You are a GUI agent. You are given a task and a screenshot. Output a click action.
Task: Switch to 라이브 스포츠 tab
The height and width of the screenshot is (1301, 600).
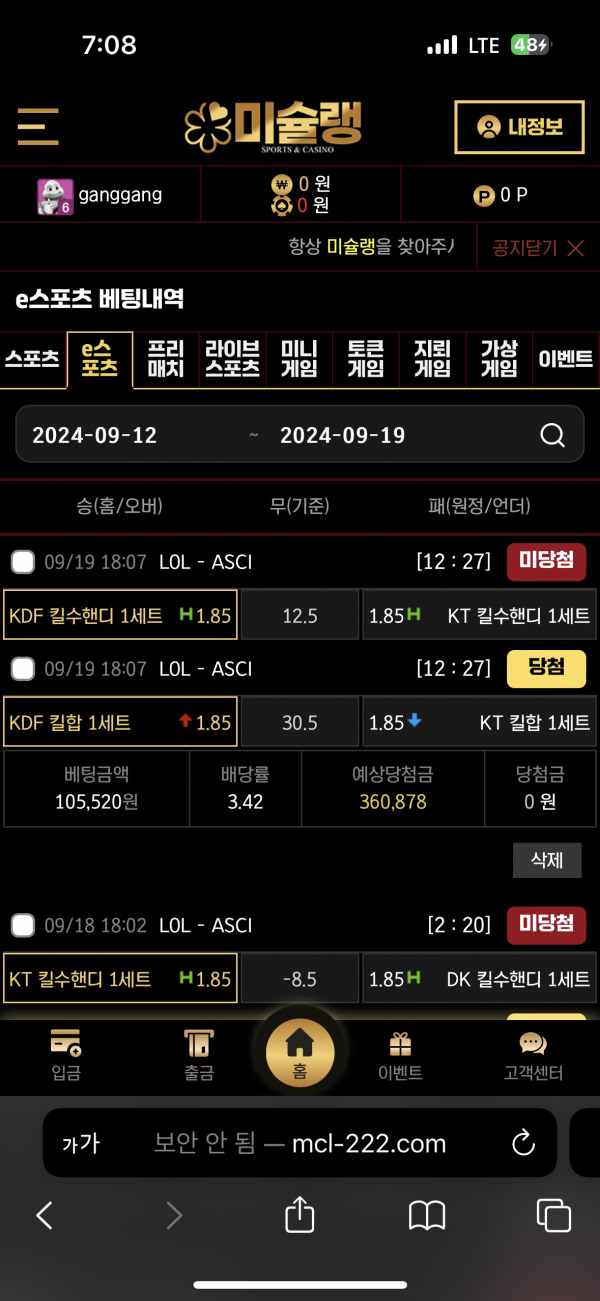[x=233, y=360]
